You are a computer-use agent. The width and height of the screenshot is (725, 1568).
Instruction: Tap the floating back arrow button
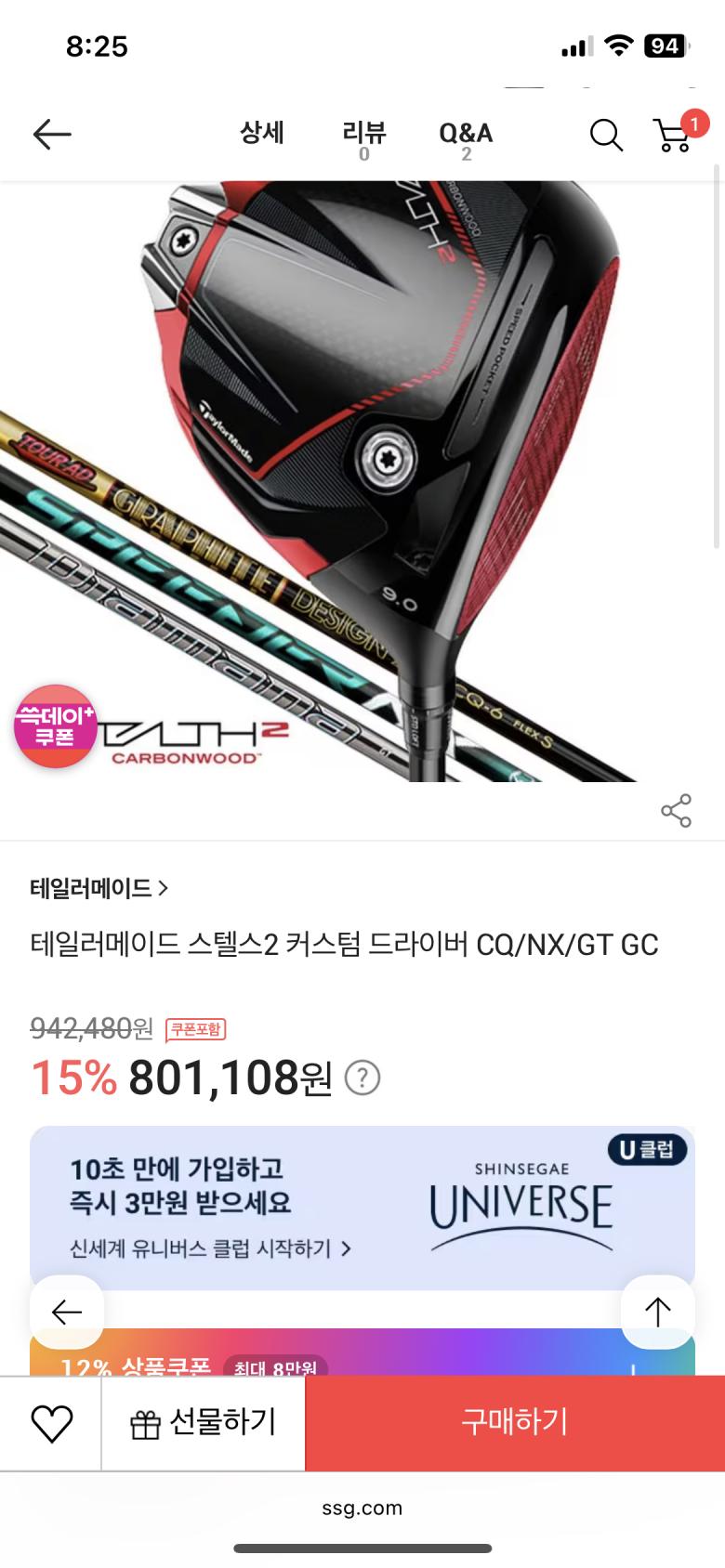pos(67,1312)
